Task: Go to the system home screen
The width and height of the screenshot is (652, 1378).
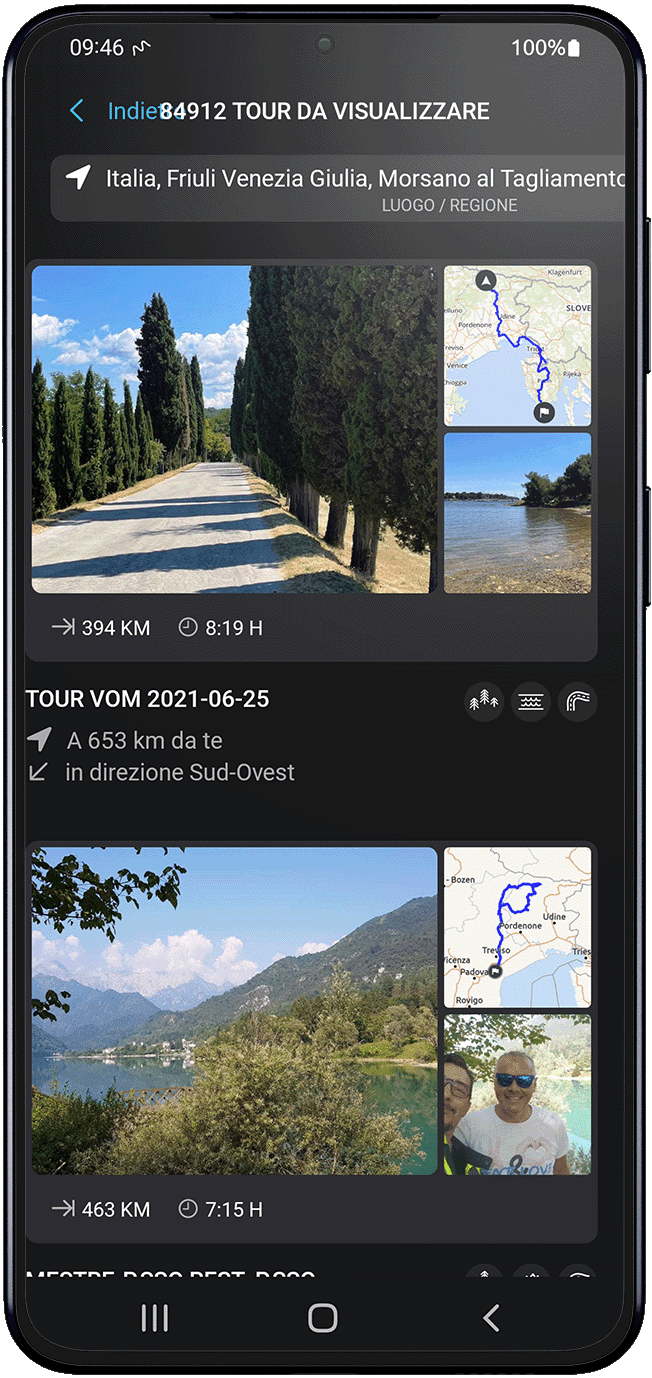Action: pyautogui.click(x=323, y=1317)
